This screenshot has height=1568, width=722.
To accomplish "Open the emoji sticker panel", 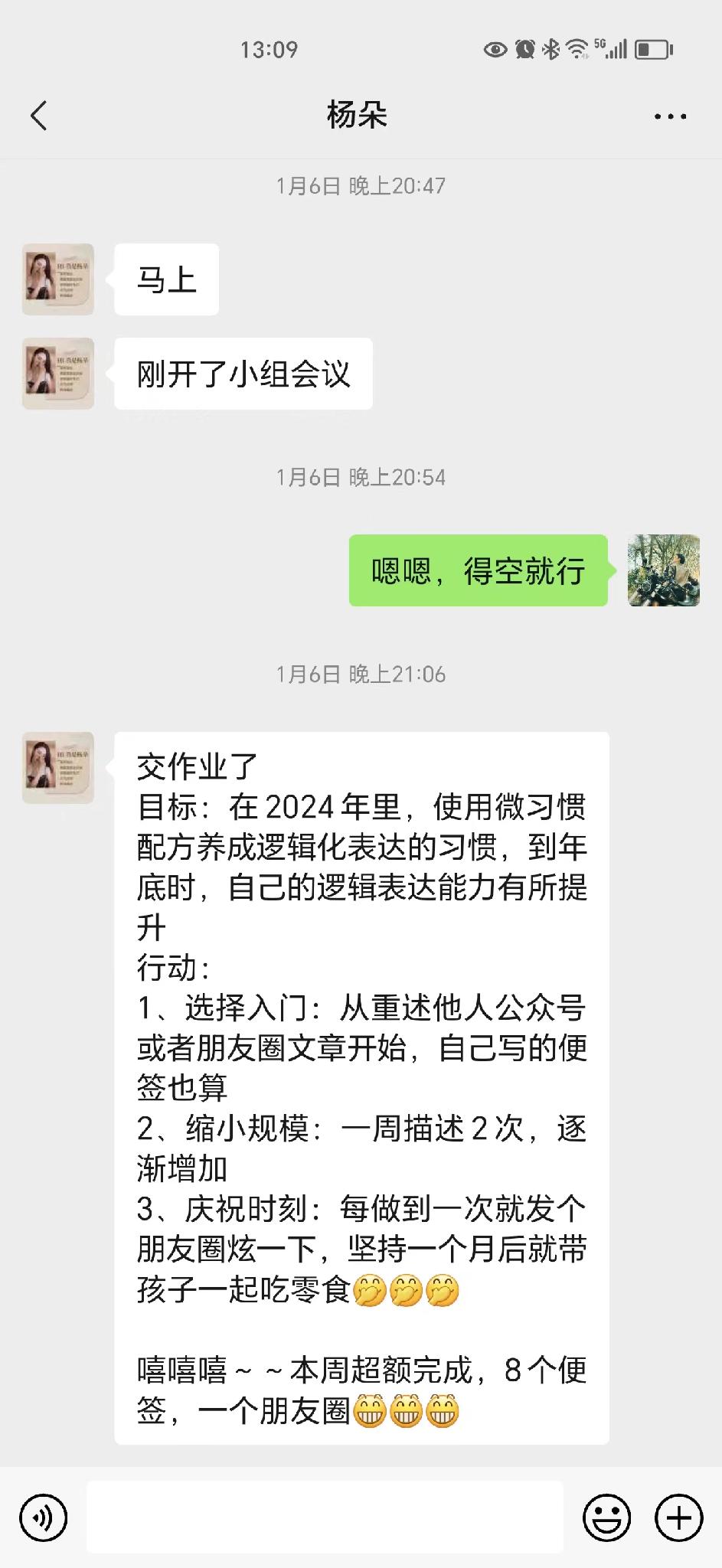I will click(x=606, y=1517).
